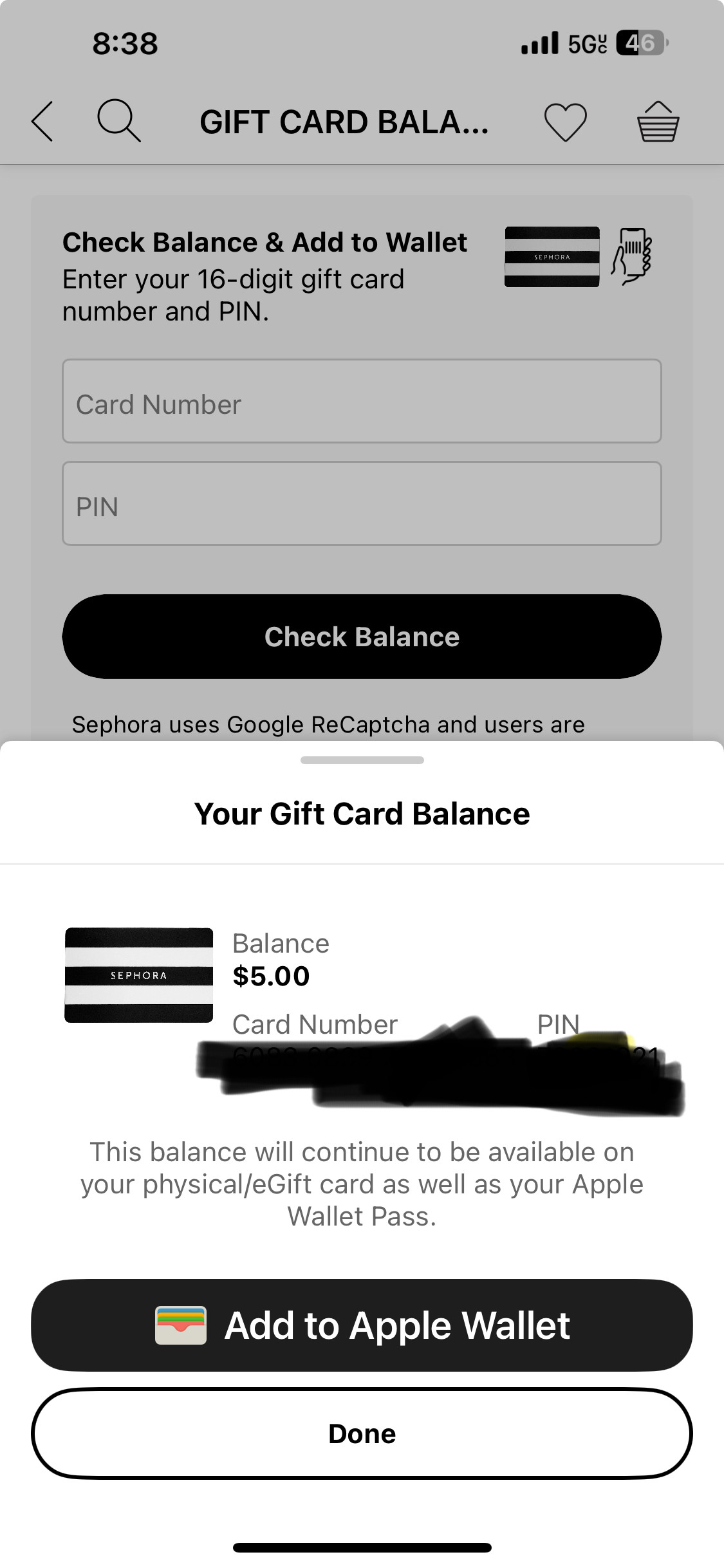
Task: Add gift card to Apple Wallet
Action: pos(362,1325)
